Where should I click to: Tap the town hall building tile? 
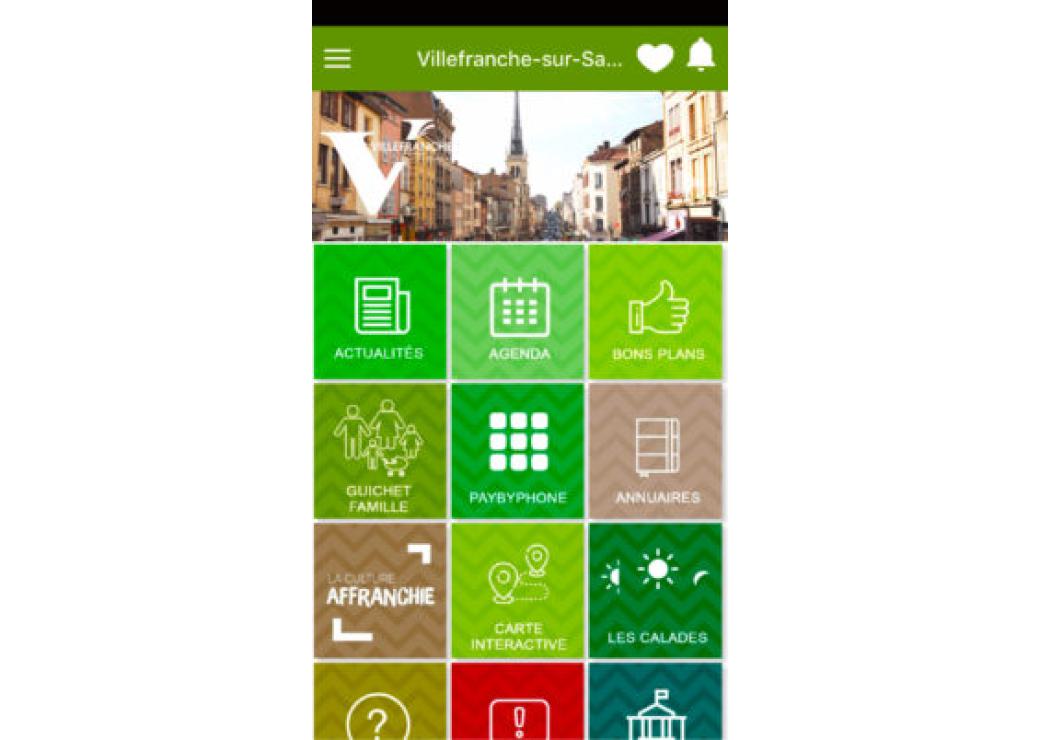coord(657,706)
